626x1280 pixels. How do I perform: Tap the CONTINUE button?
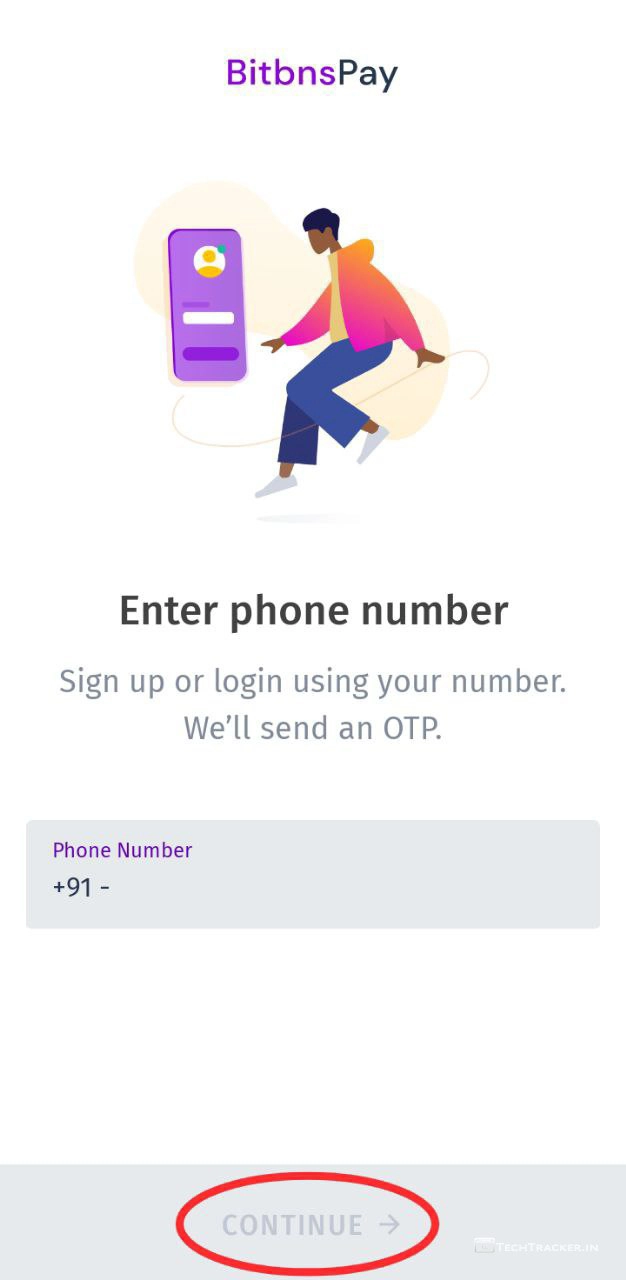(310, 1224)
